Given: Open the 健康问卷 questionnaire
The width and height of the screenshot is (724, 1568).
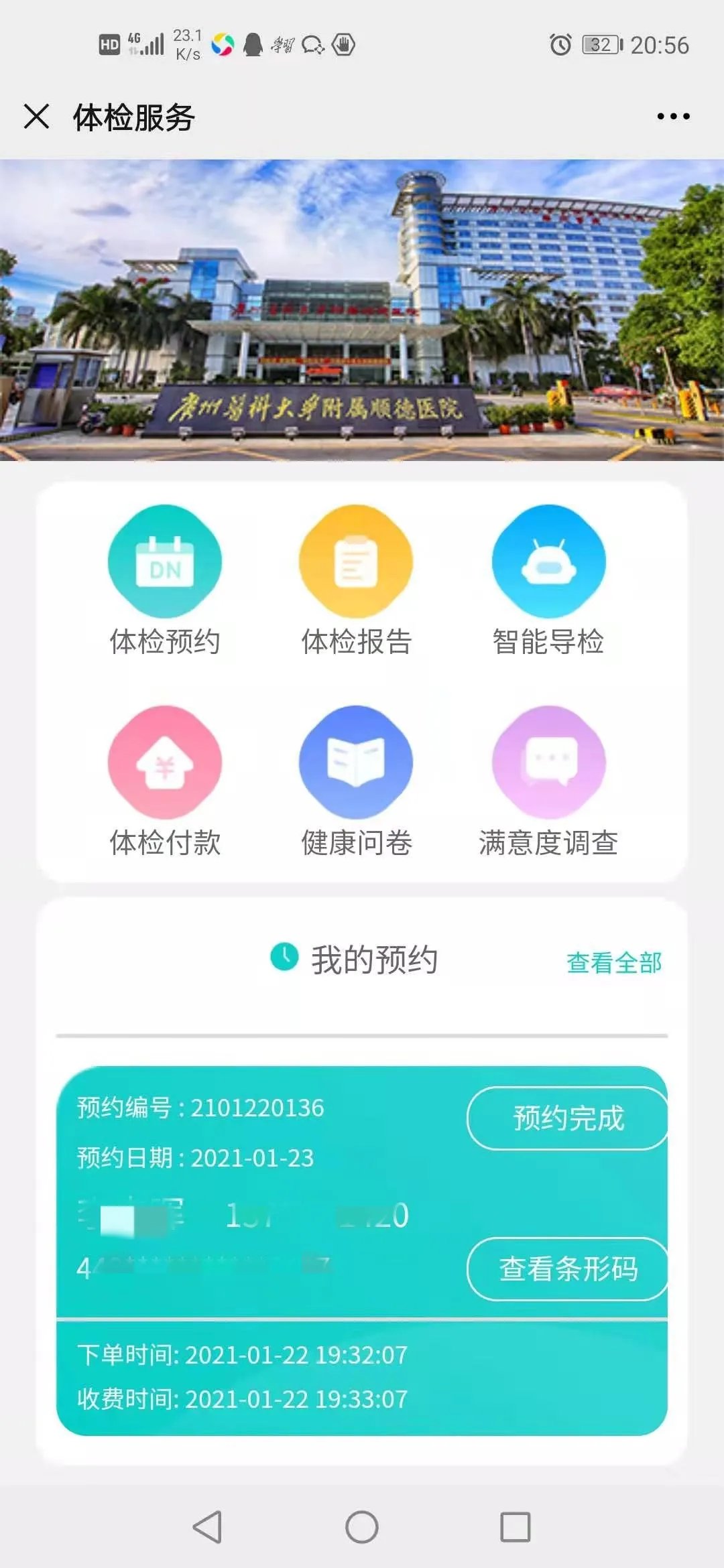Looking at the screenshot, I should (x=356, y=781).
